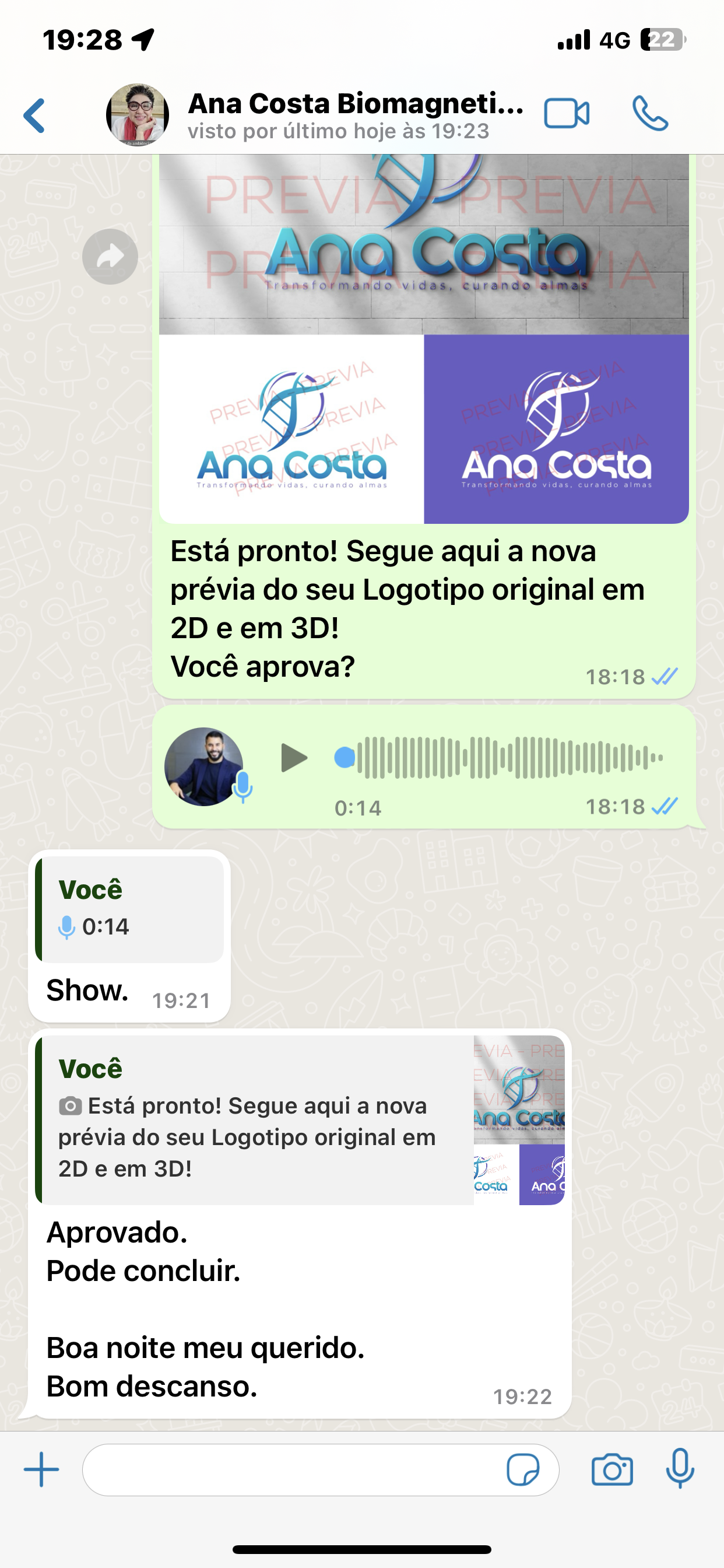Start a video call with Ana Costa
Viewport: 724px width, 1568px height.
pos(567,114)
